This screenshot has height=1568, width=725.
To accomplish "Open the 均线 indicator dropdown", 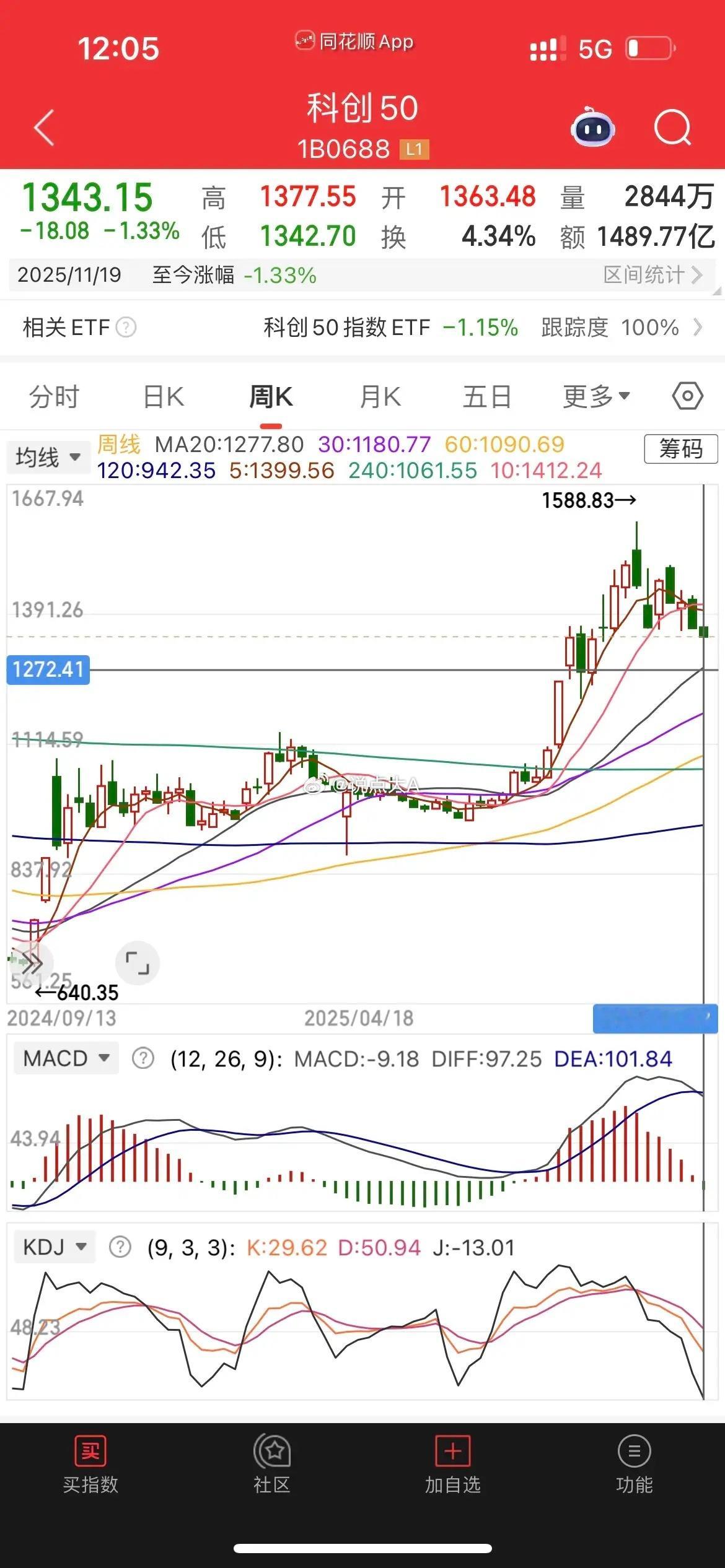I will coord(48,458).
